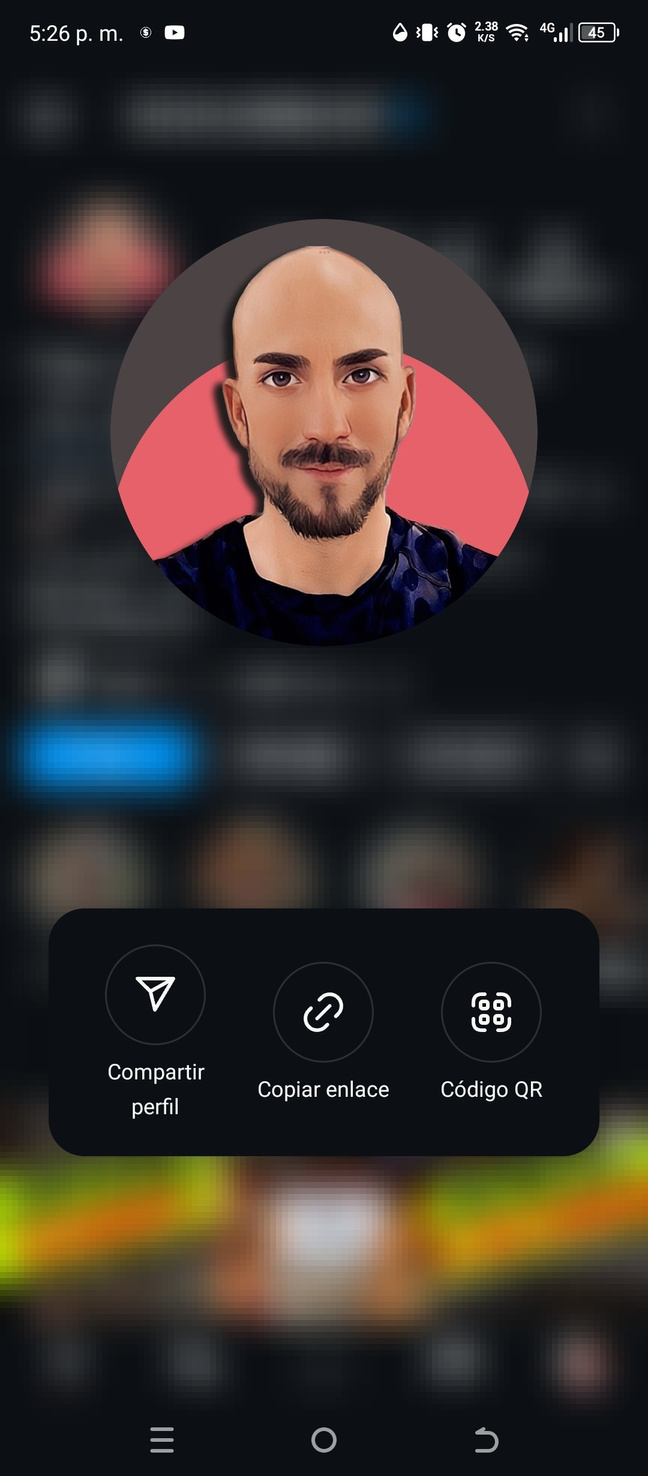Tap Compartir perfil button
The width and height of the screenshot is (648, 1476).
[155, 995]
